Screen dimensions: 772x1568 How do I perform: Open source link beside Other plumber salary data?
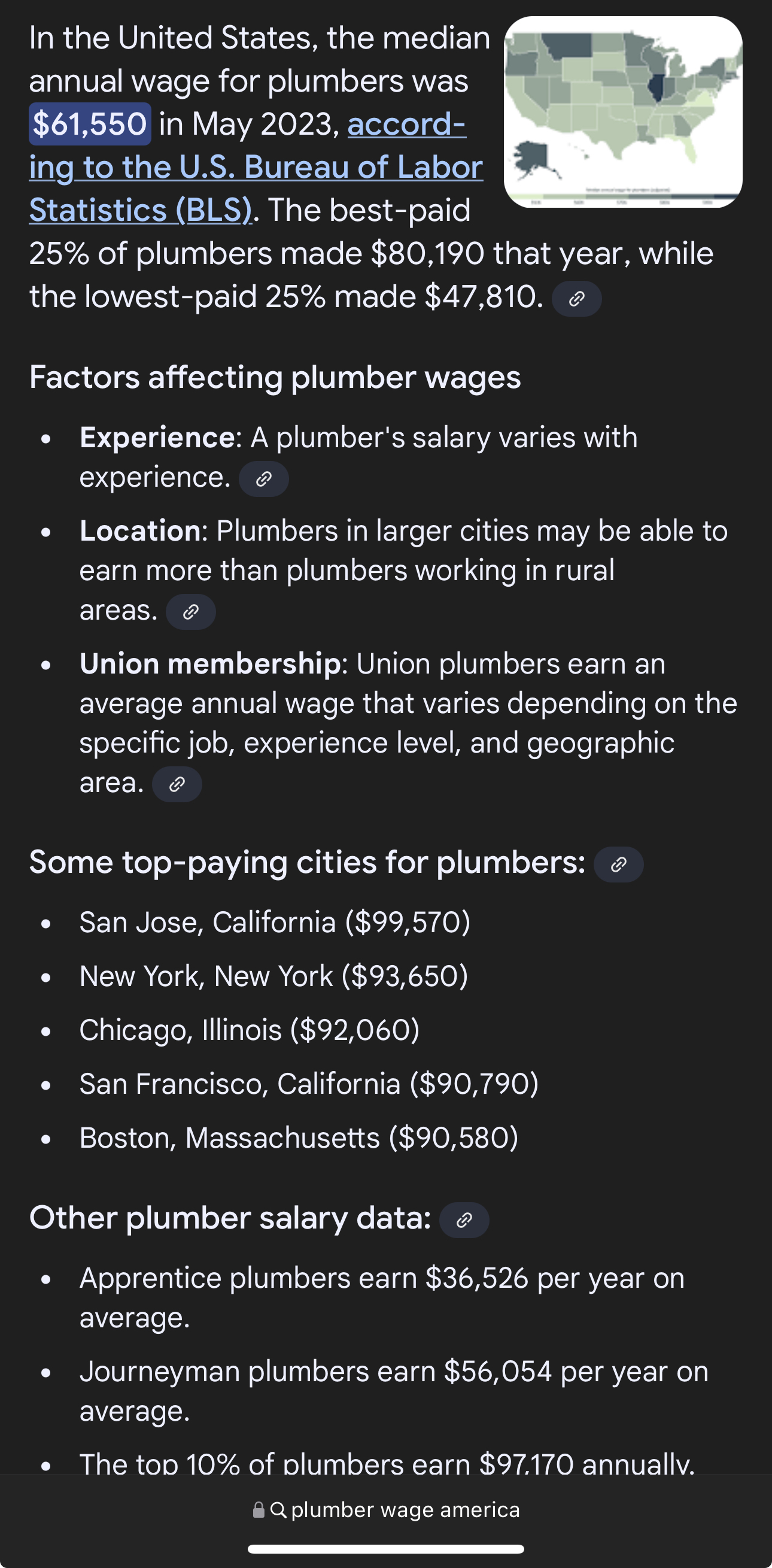point(464,1220)
